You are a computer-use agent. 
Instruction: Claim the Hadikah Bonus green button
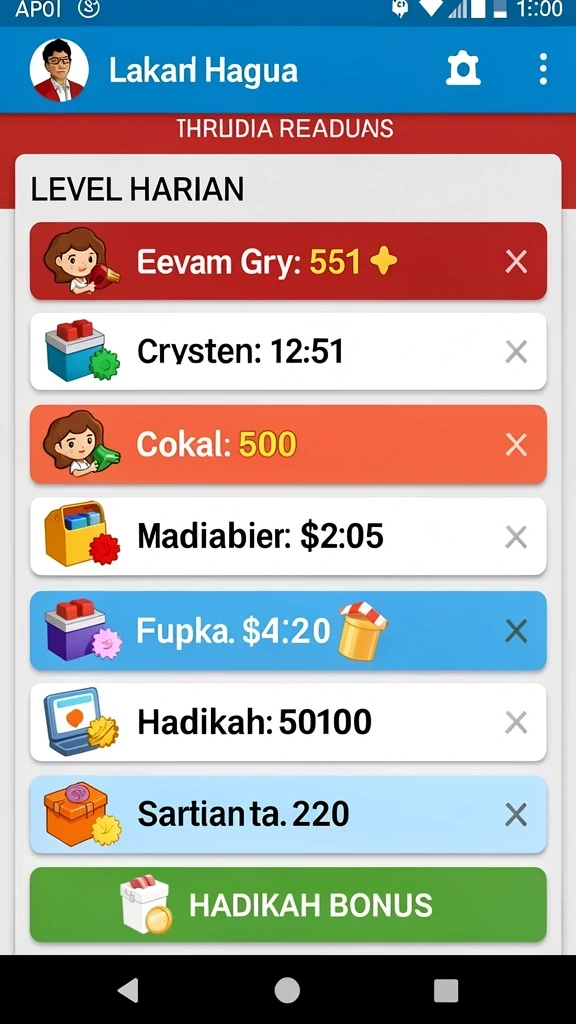pos(288,904)
